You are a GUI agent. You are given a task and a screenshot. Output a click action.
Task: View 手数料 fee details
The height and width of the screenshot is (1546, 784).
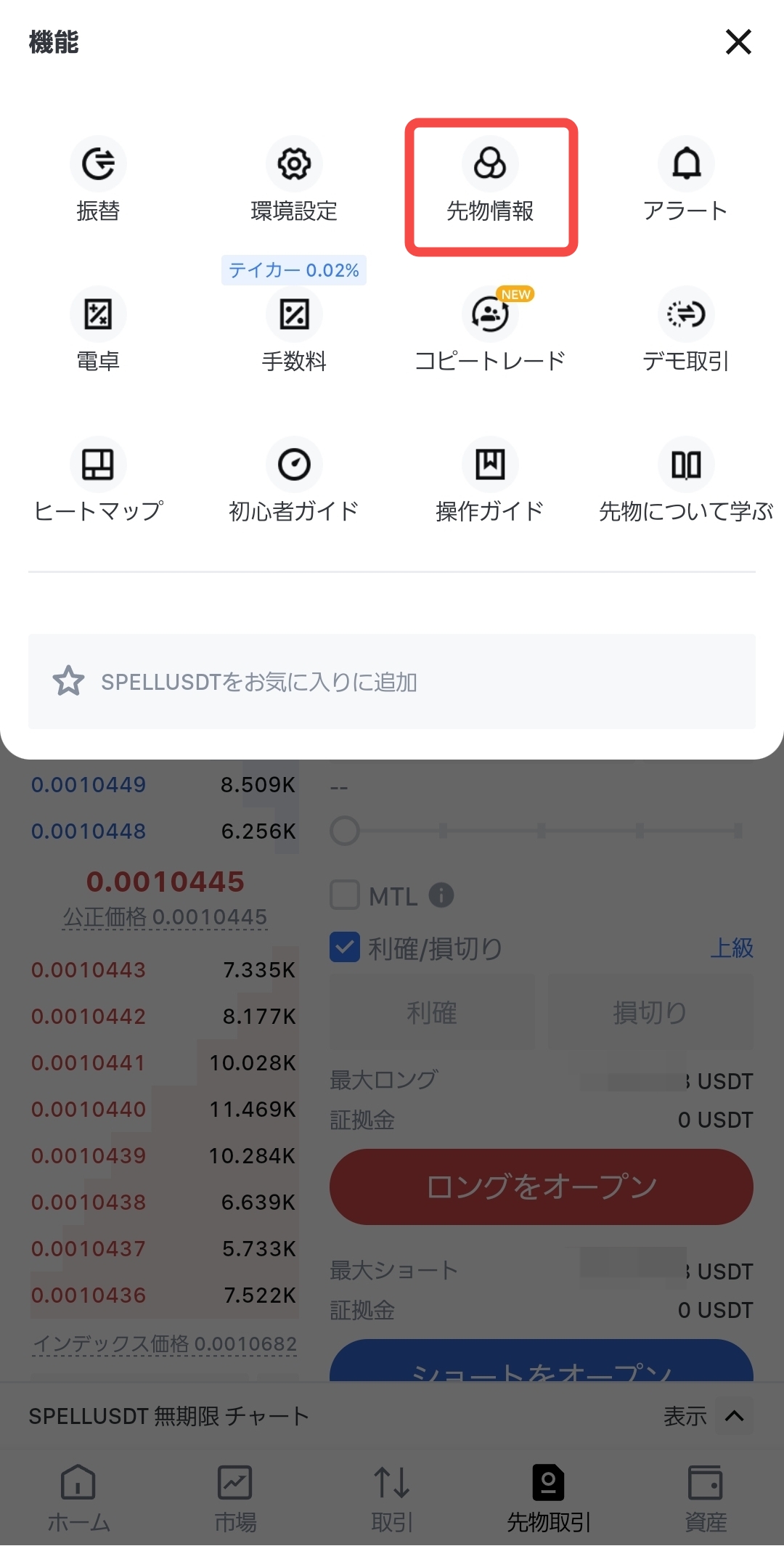pyautogui.click(x=294, y=330)
